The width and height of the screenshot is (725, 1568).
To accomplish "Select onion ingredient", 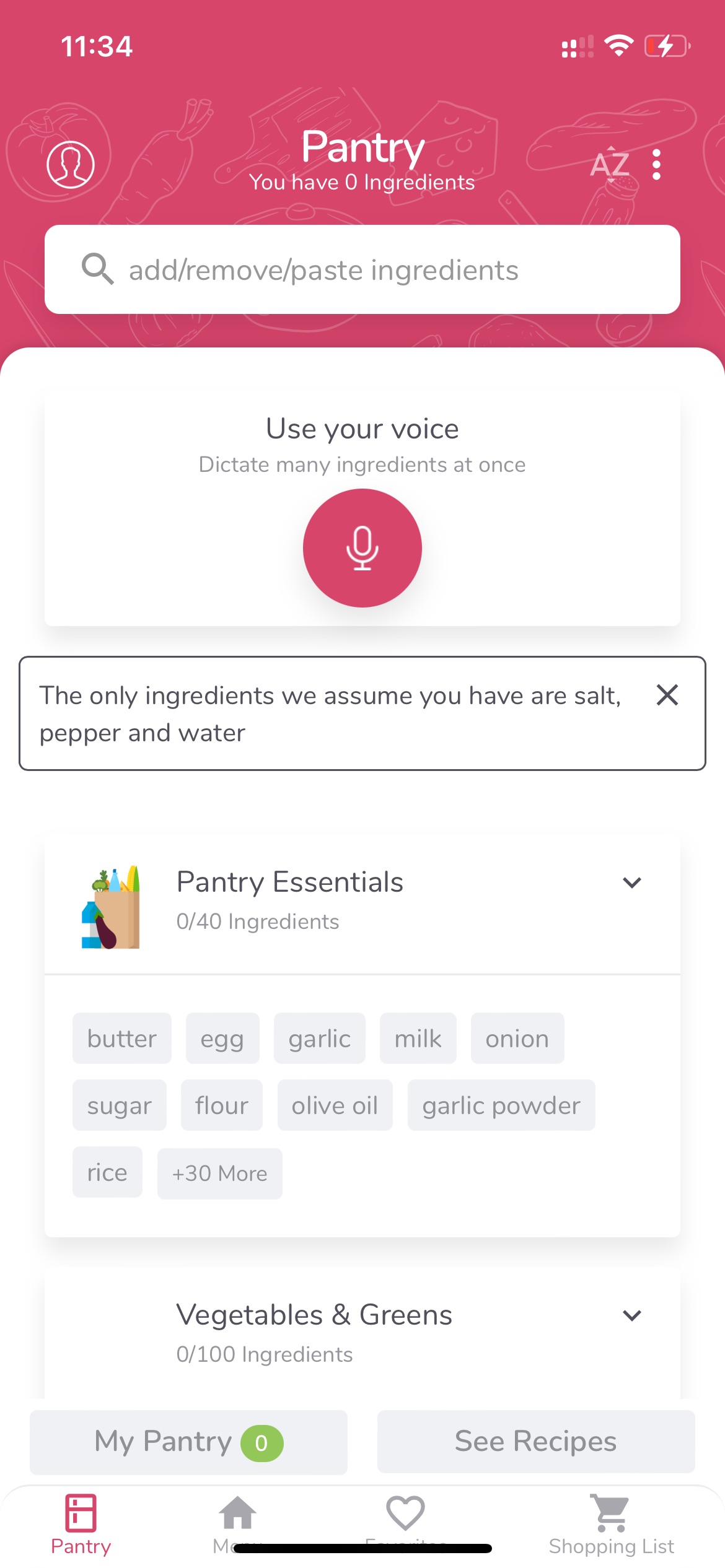I will 517,1039.
